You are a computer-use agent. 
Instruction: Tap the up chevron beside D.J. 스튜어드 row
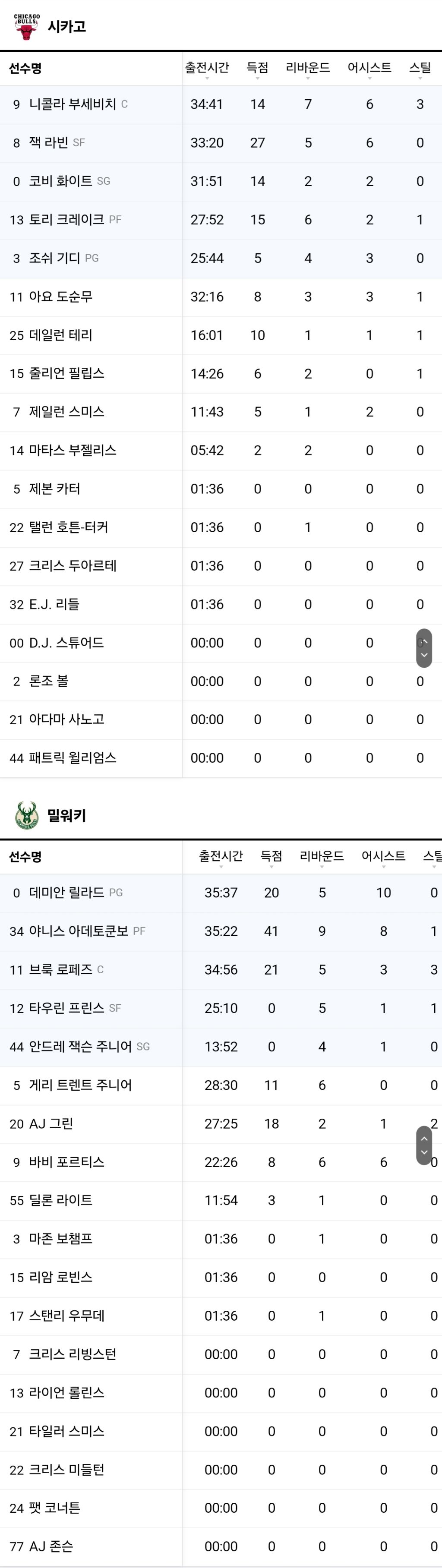[424, 641]
